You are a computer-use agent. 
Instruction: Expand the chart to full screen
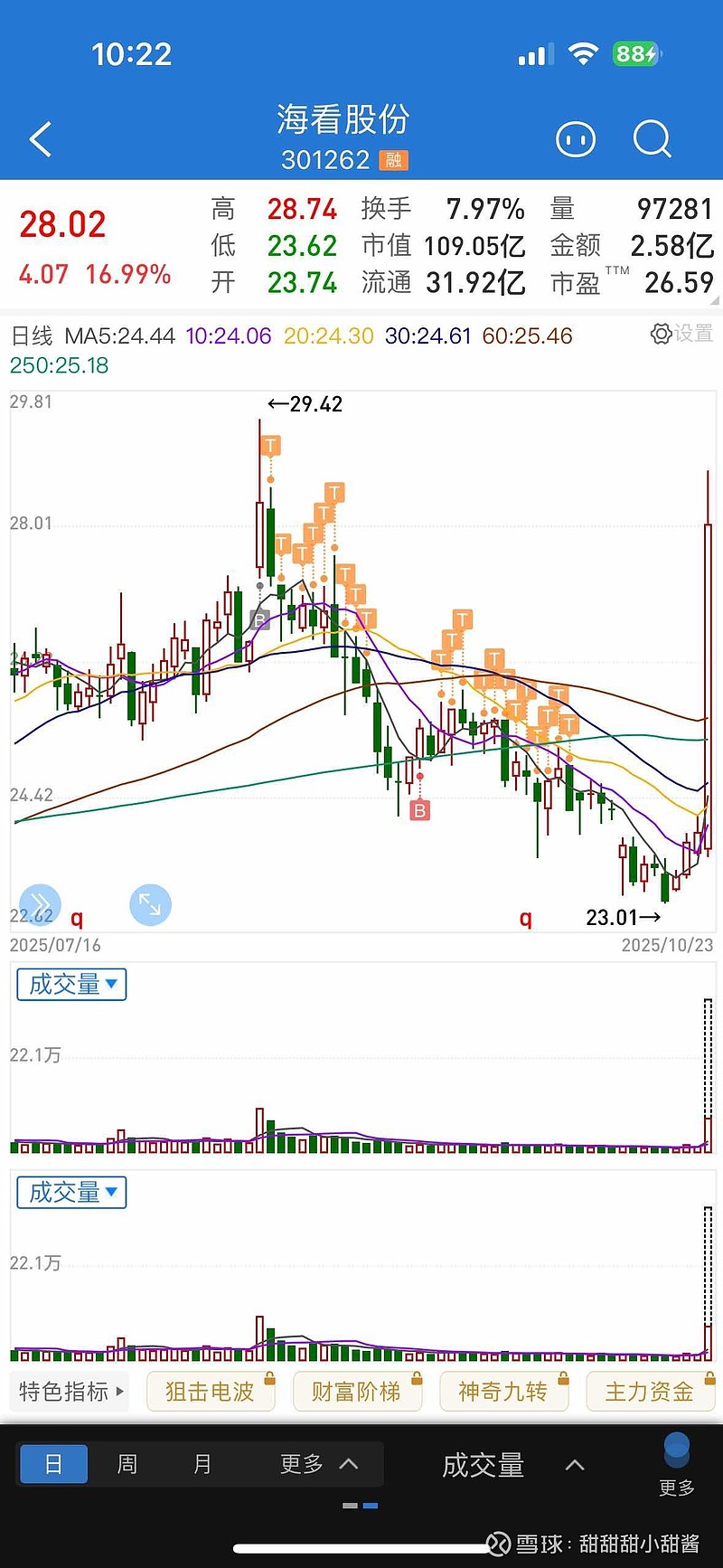click(150, 904)
